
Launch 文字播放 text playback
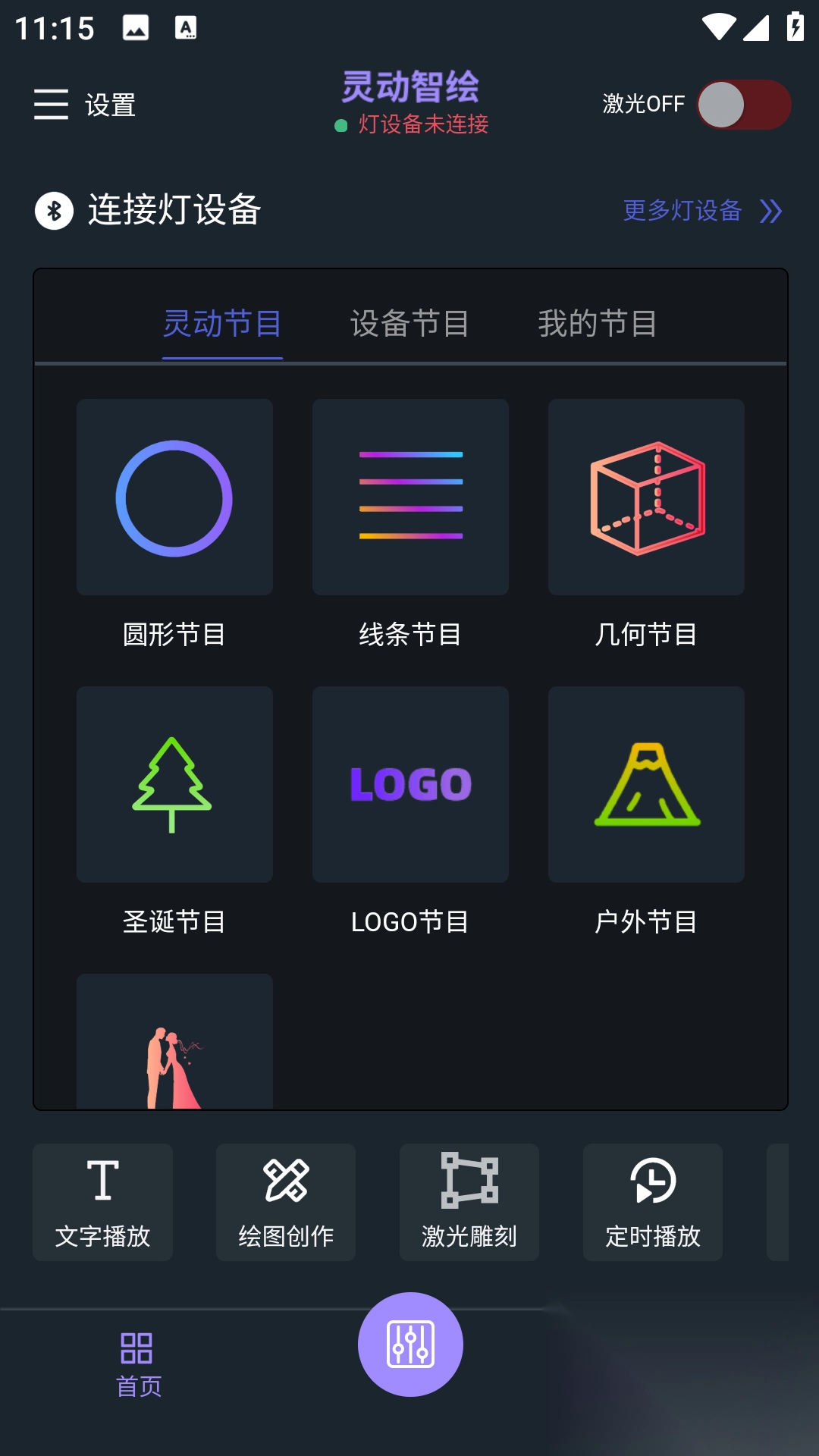(x=102, y=1202)
